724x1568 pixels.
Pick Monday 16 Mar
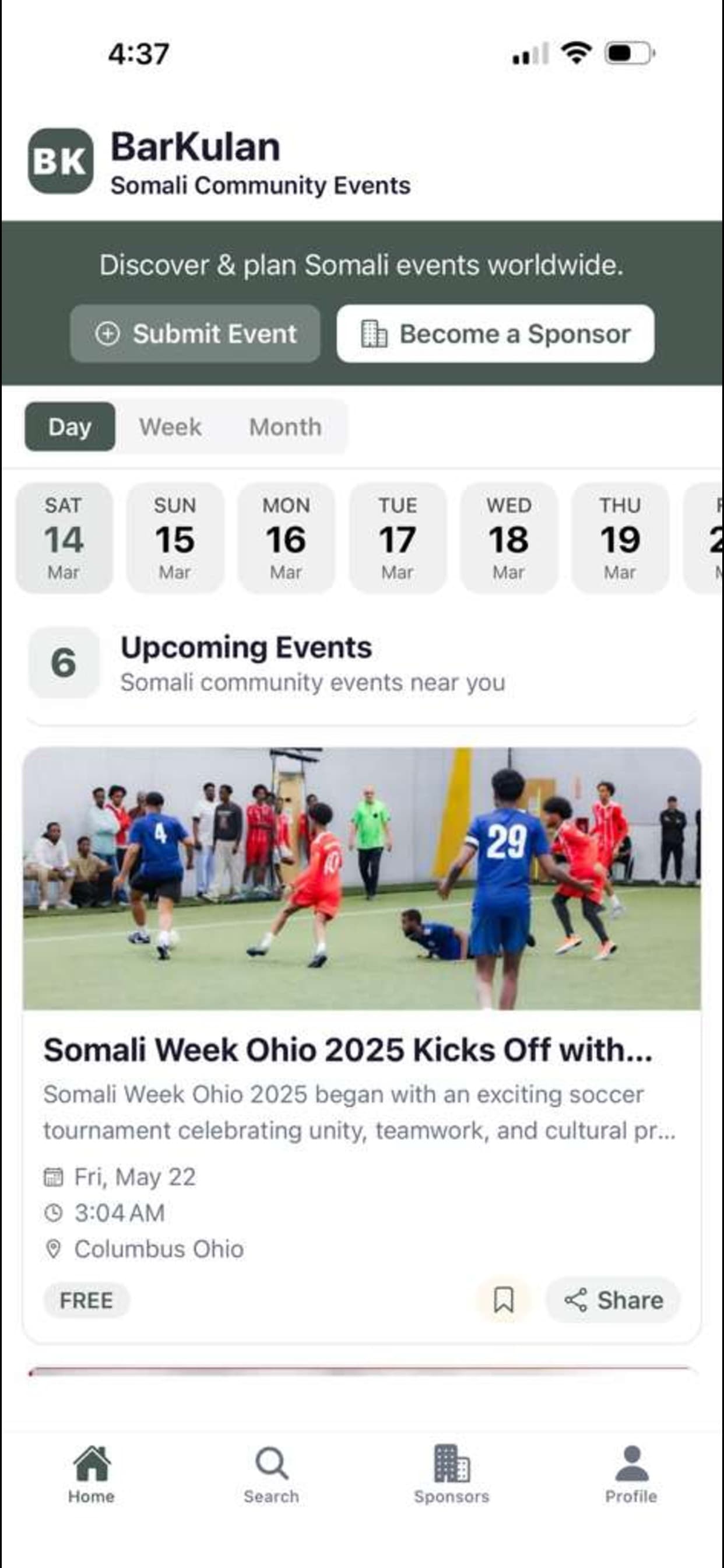(286, 538)
